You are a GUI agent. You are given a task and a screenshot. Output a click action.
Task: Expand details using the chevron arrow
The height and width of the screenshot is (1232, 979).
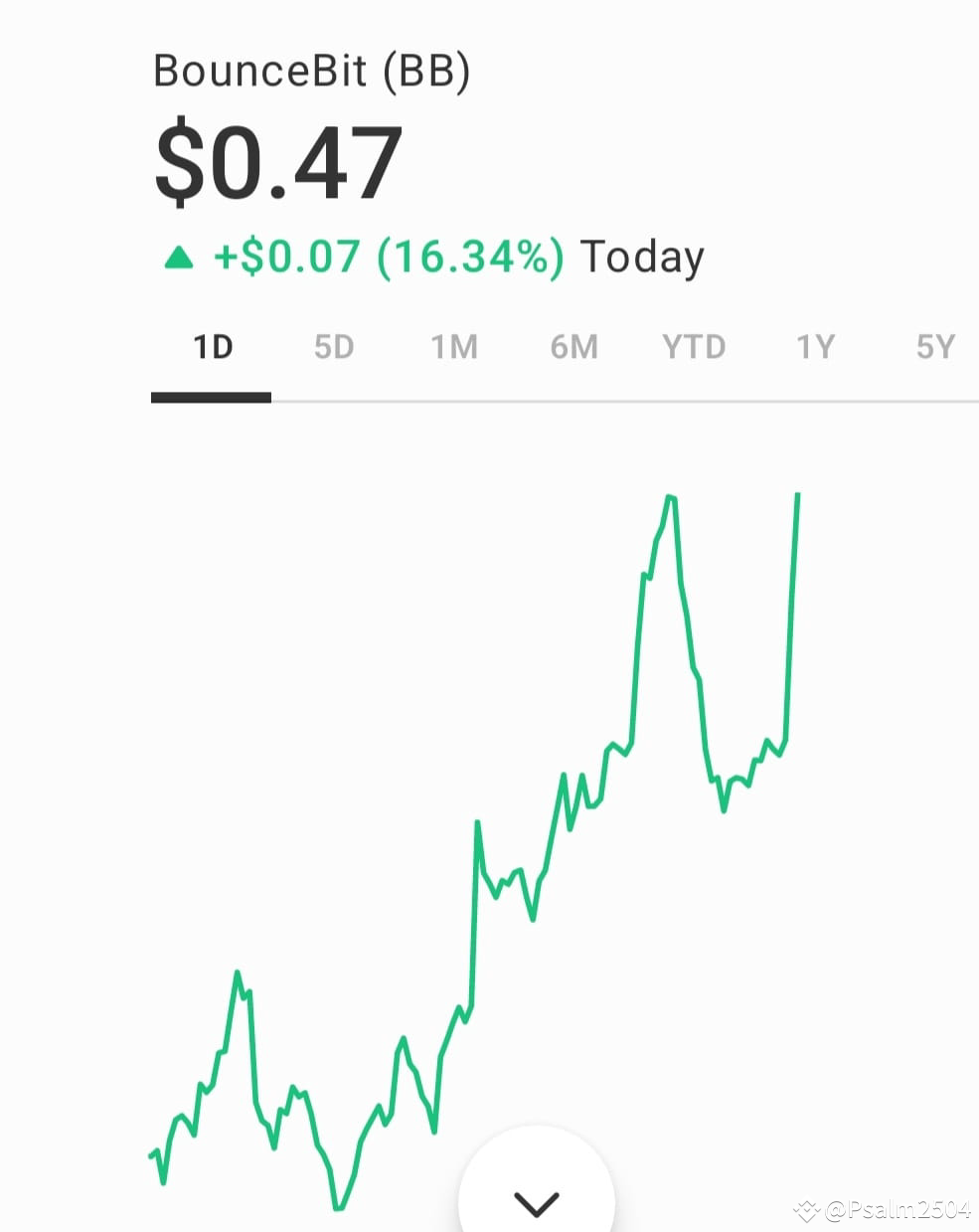click(536, 1200)
